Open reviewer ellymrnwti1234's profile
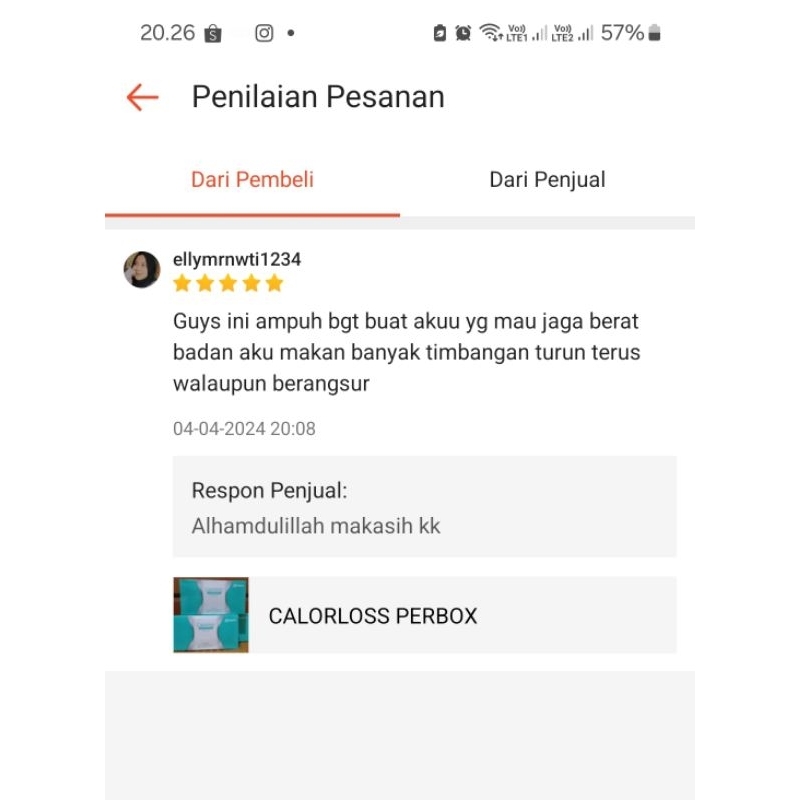 click(x=236, y=259)
